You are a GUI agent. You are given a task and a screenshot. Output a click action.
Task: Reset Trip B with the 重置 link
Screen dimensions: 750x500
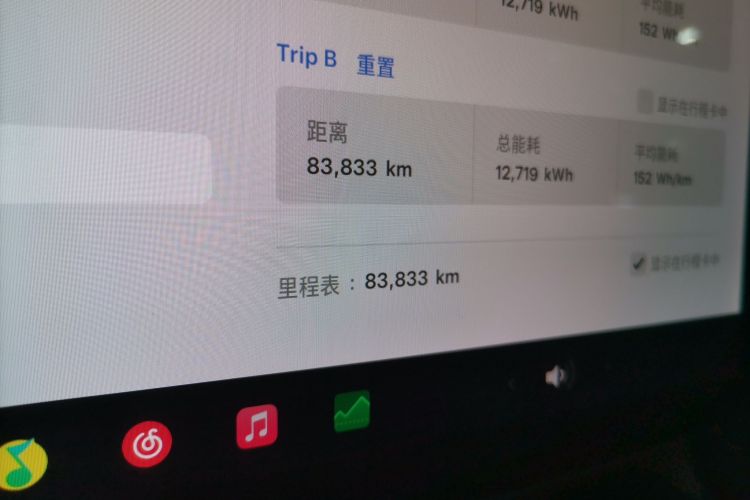click(x=375, y=66)
